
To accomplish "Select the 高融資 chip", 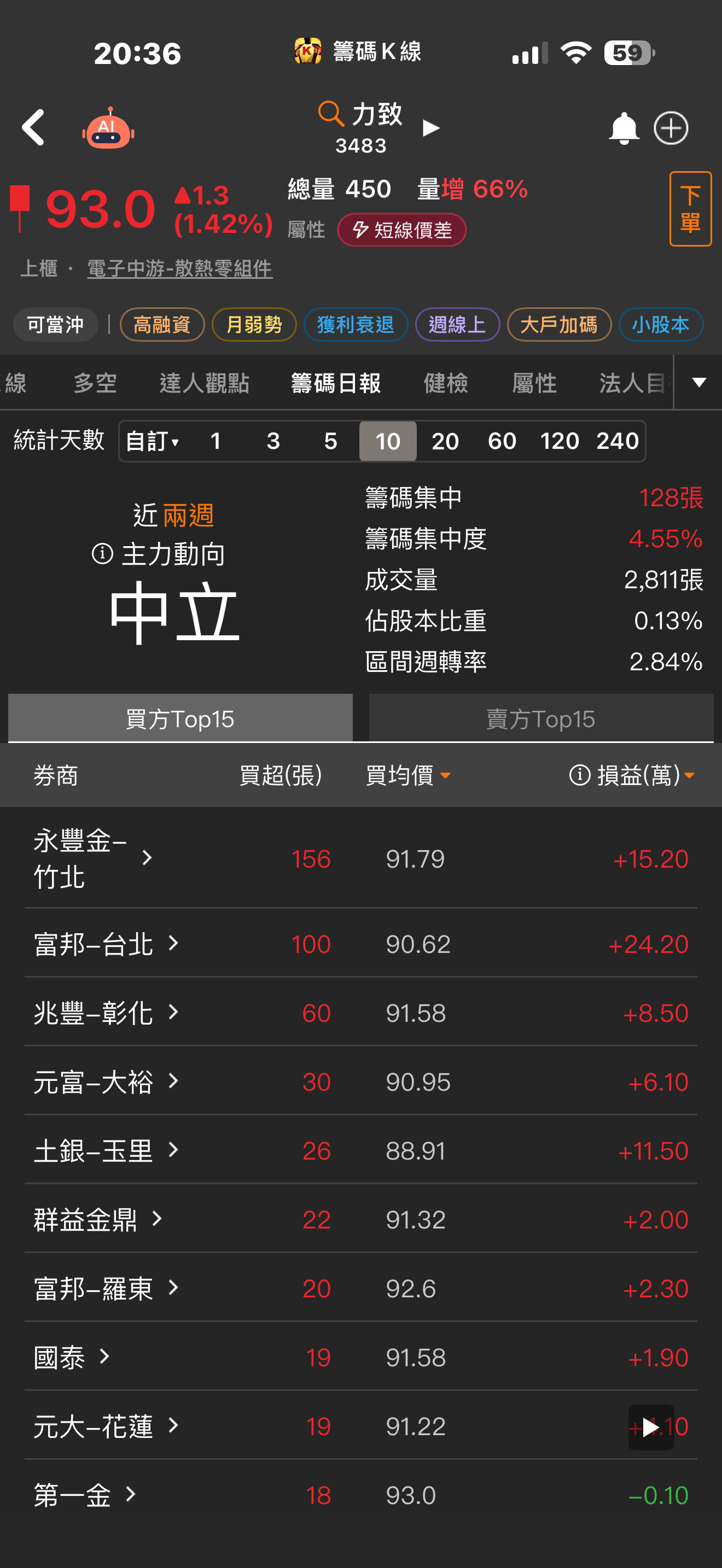I will [162, 324].
